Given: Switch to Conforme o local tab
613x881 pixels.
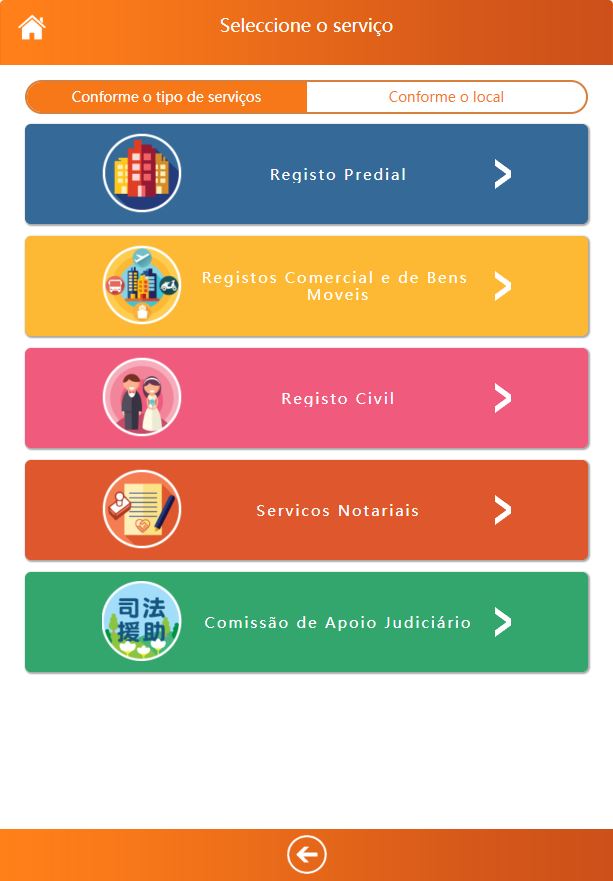Looking at the screenshot, I should (446, 97).
